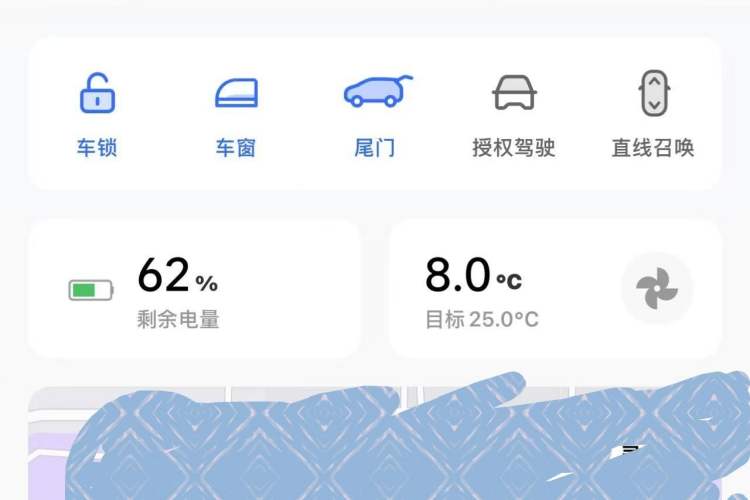Toggle the climate fan icon
Screen dimensions: 750x500
point(657,288)
